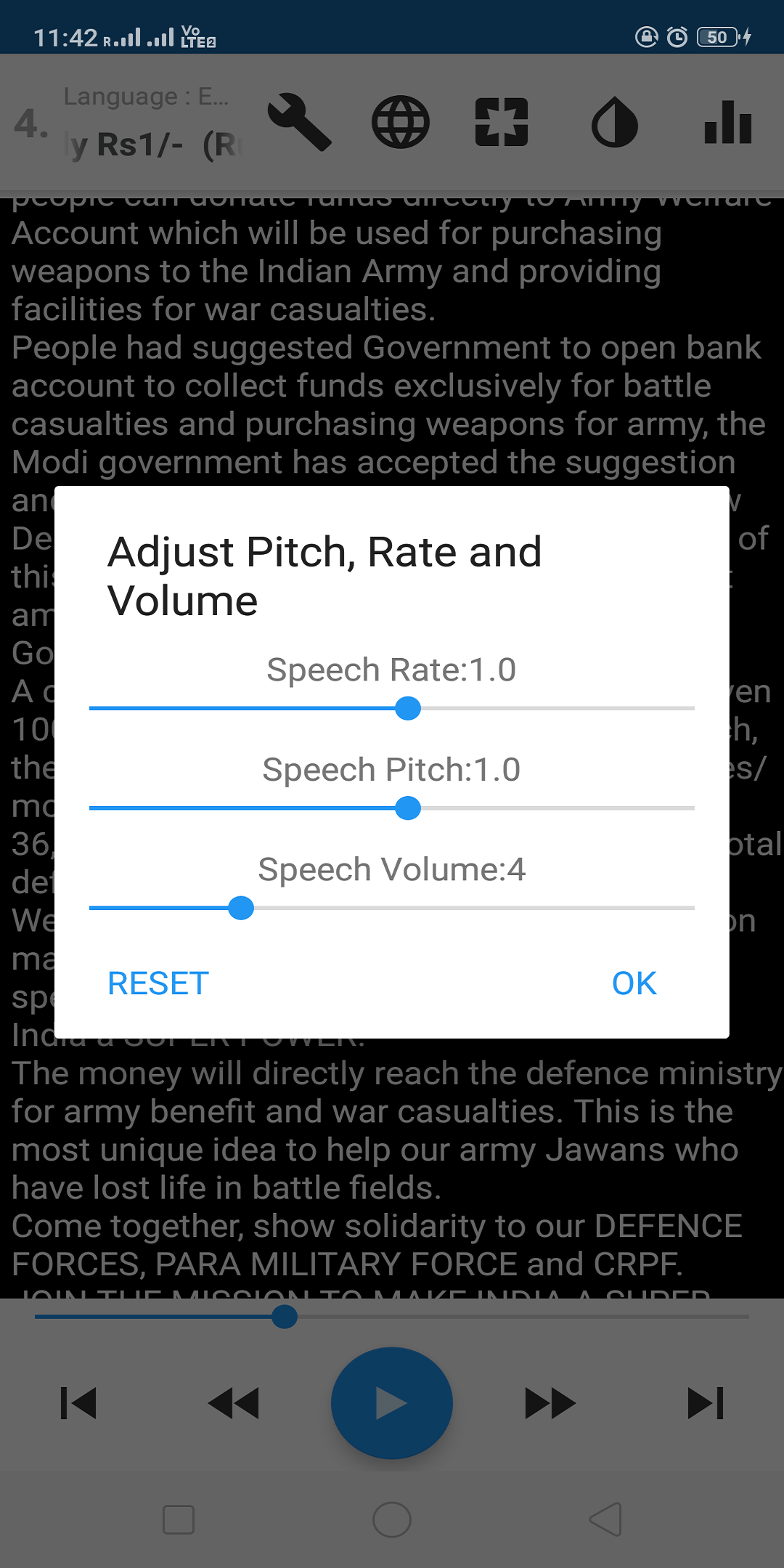Open language selection via the globe icon

click(401, 122)
